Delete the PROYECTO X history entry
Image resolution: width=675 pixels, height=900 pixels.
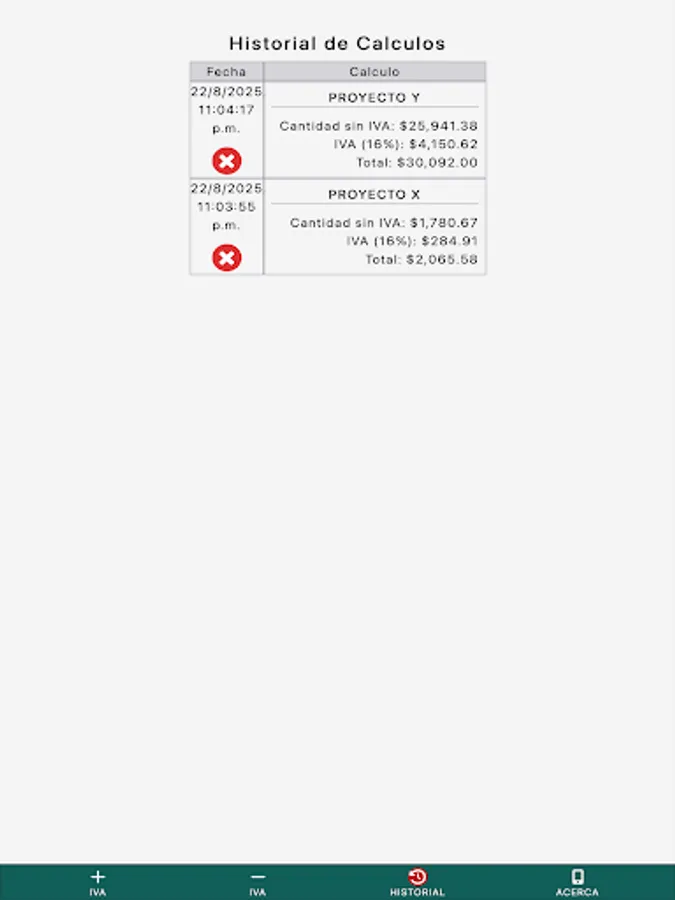[x=227, y=258]
